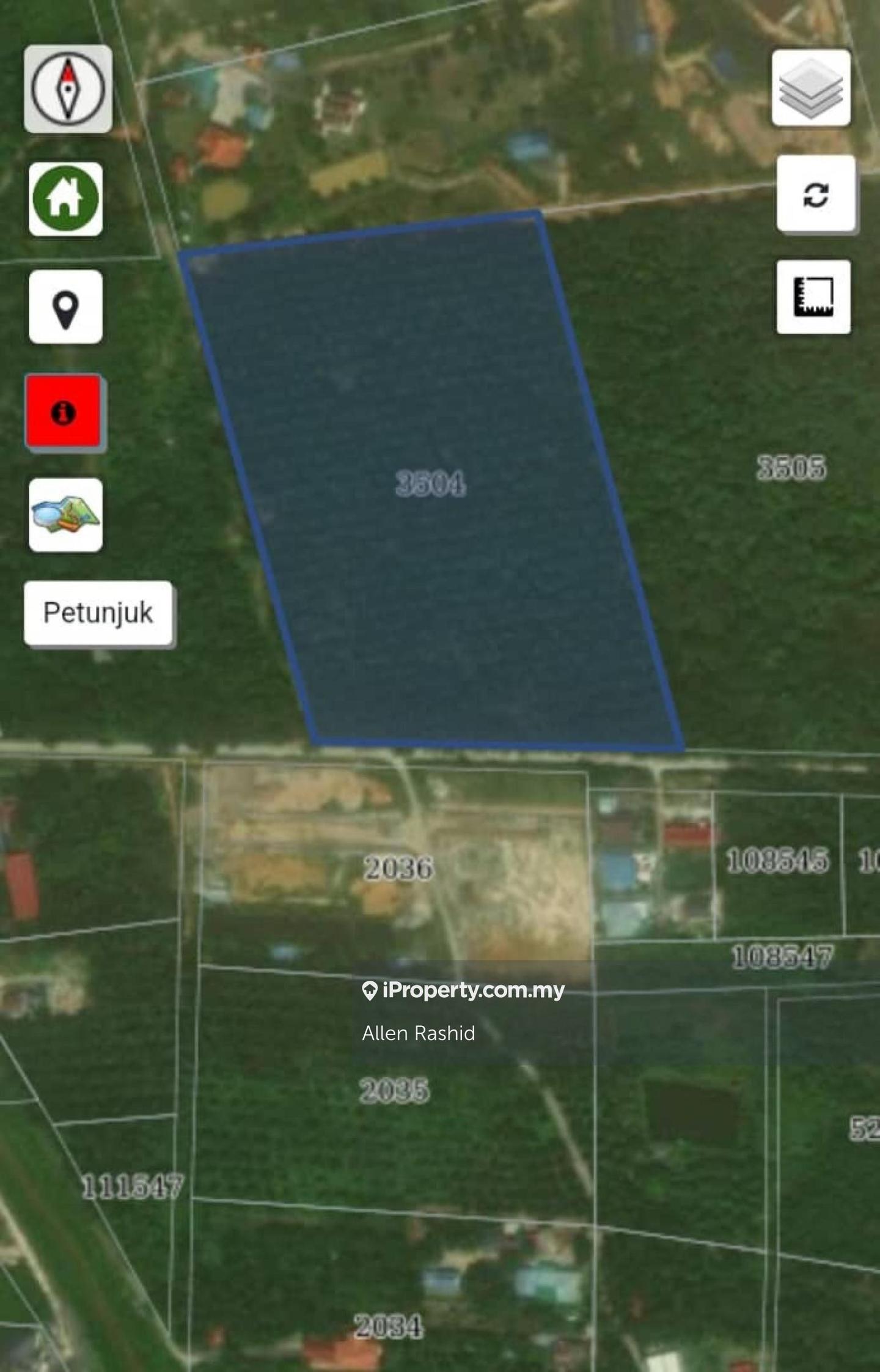Open the Petunjuk legend
The image size is (880, 1372).
click(x=98, y=613)
